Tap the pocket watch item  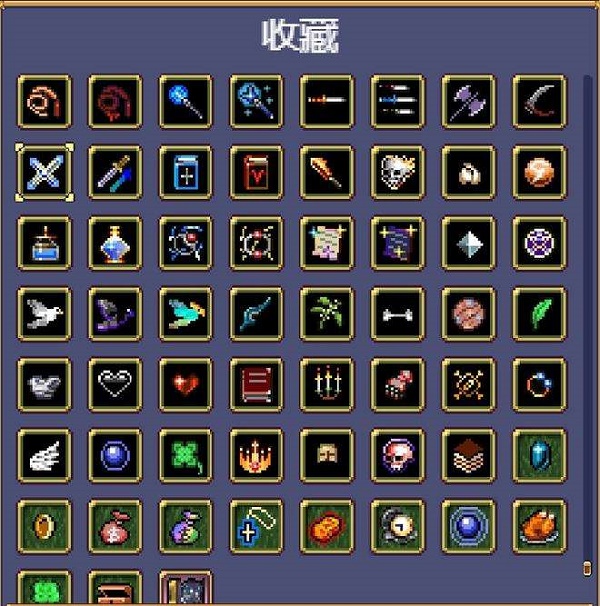pos(397,525)
